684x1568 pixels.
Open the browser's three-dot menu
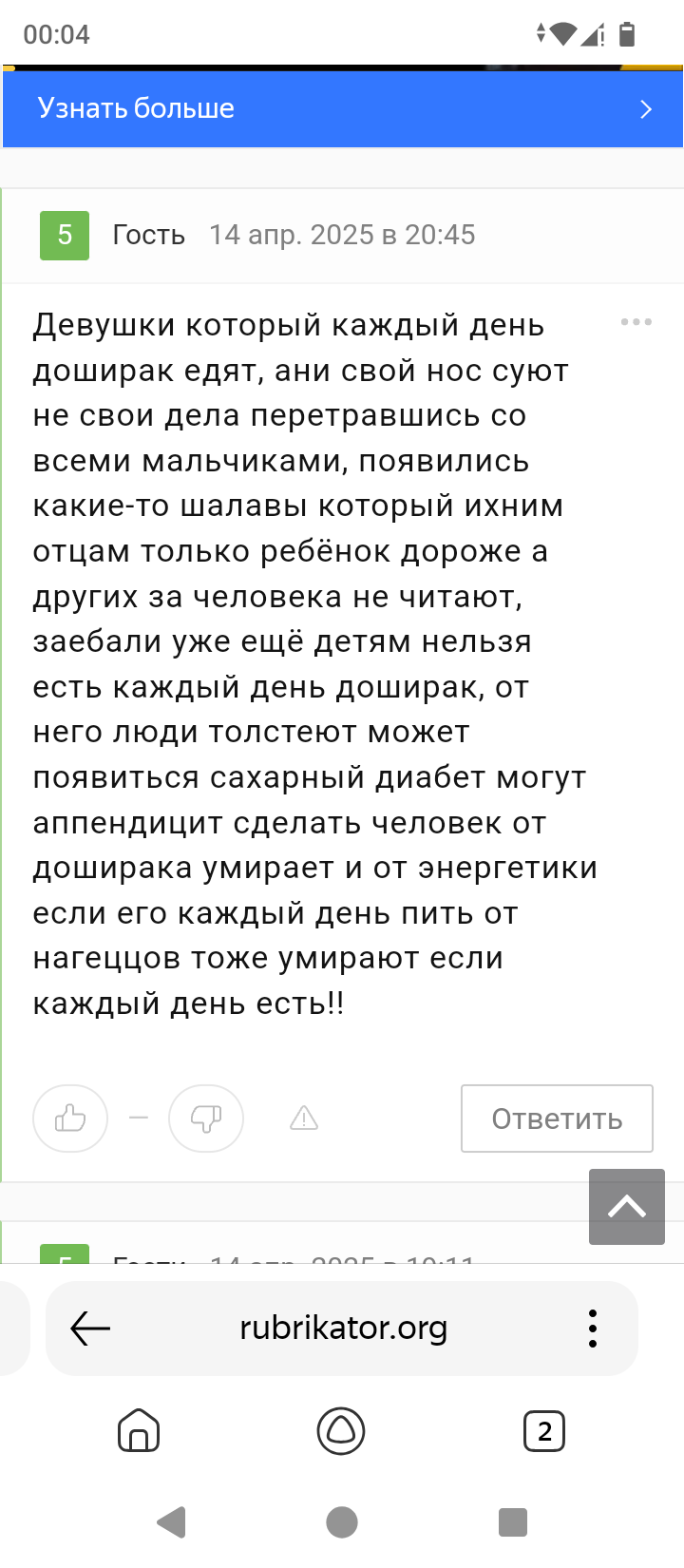tap(593, 1329)
